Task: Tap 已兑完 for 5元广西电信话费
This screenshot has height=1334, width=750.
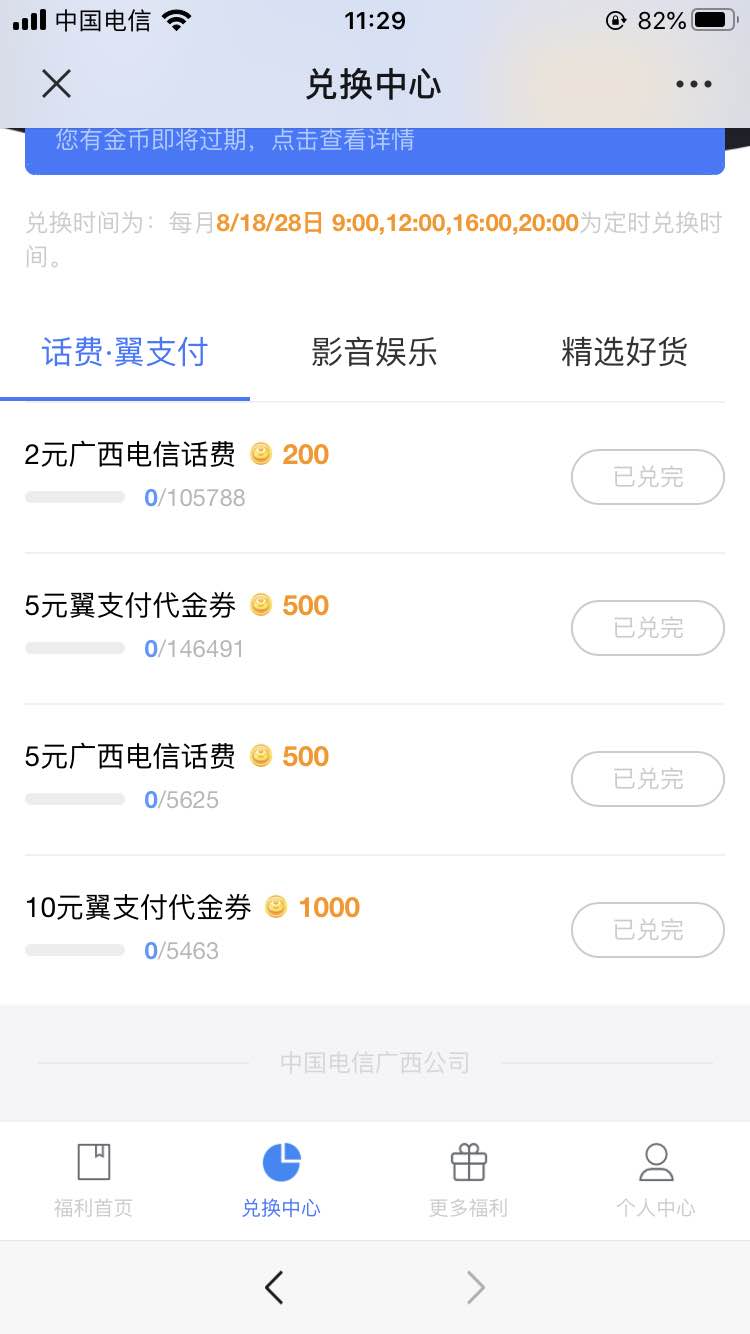Action: [x=647, y=779]
